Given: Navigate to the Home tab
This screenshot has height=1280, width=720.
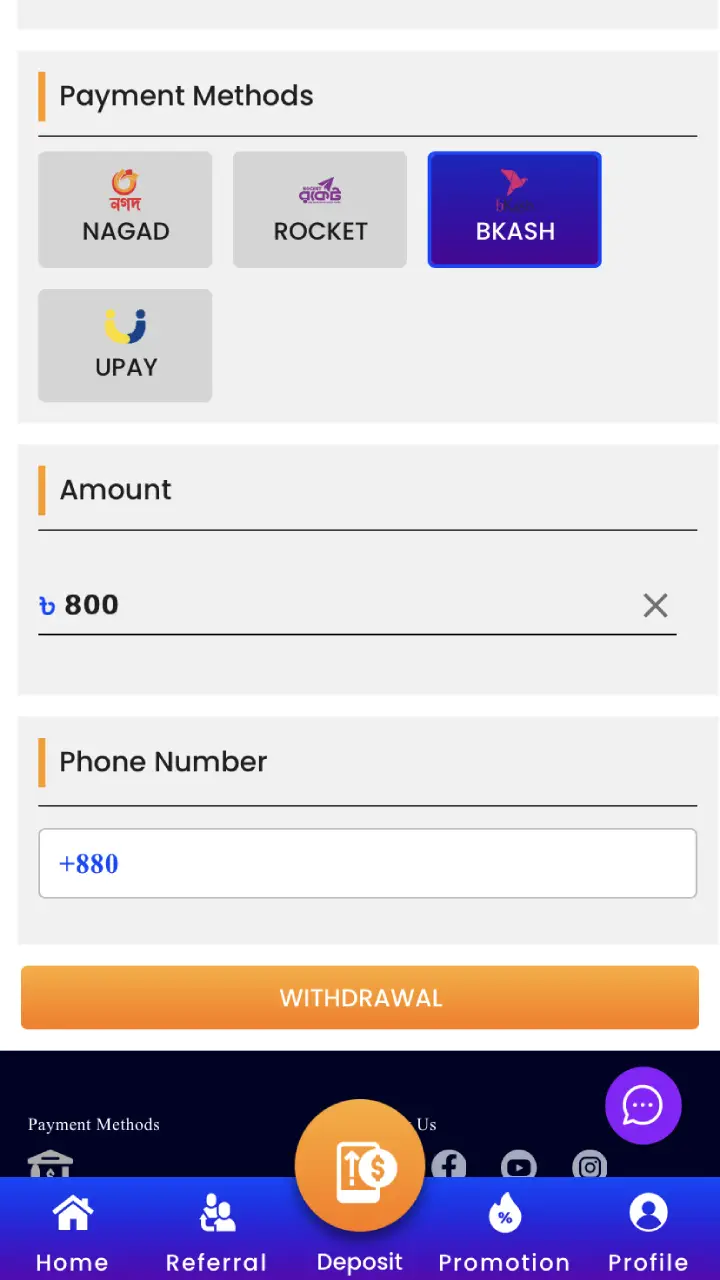Looking at the screenshot, I should pyautogui.click(x=71, y=1228).
